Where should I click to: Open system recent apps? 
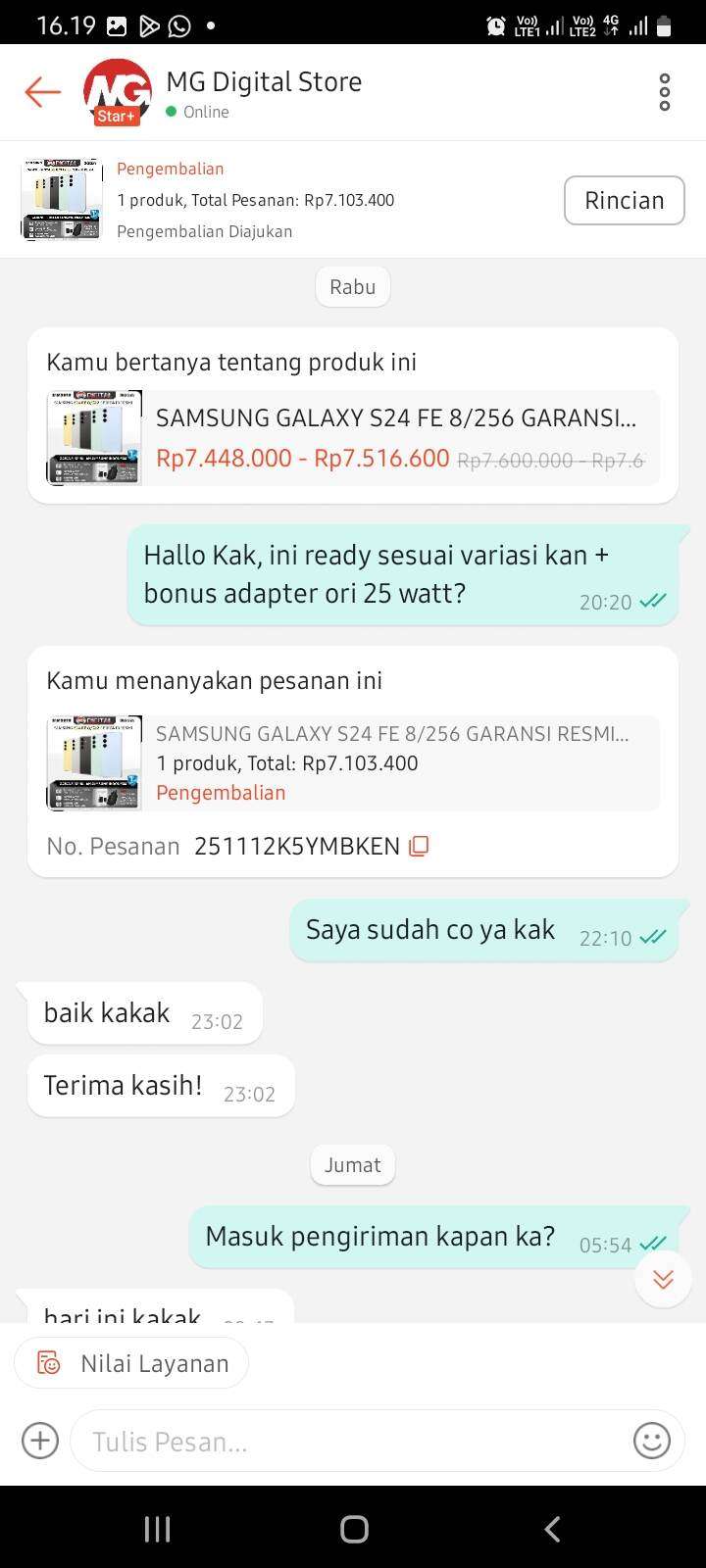point(157,1529)
